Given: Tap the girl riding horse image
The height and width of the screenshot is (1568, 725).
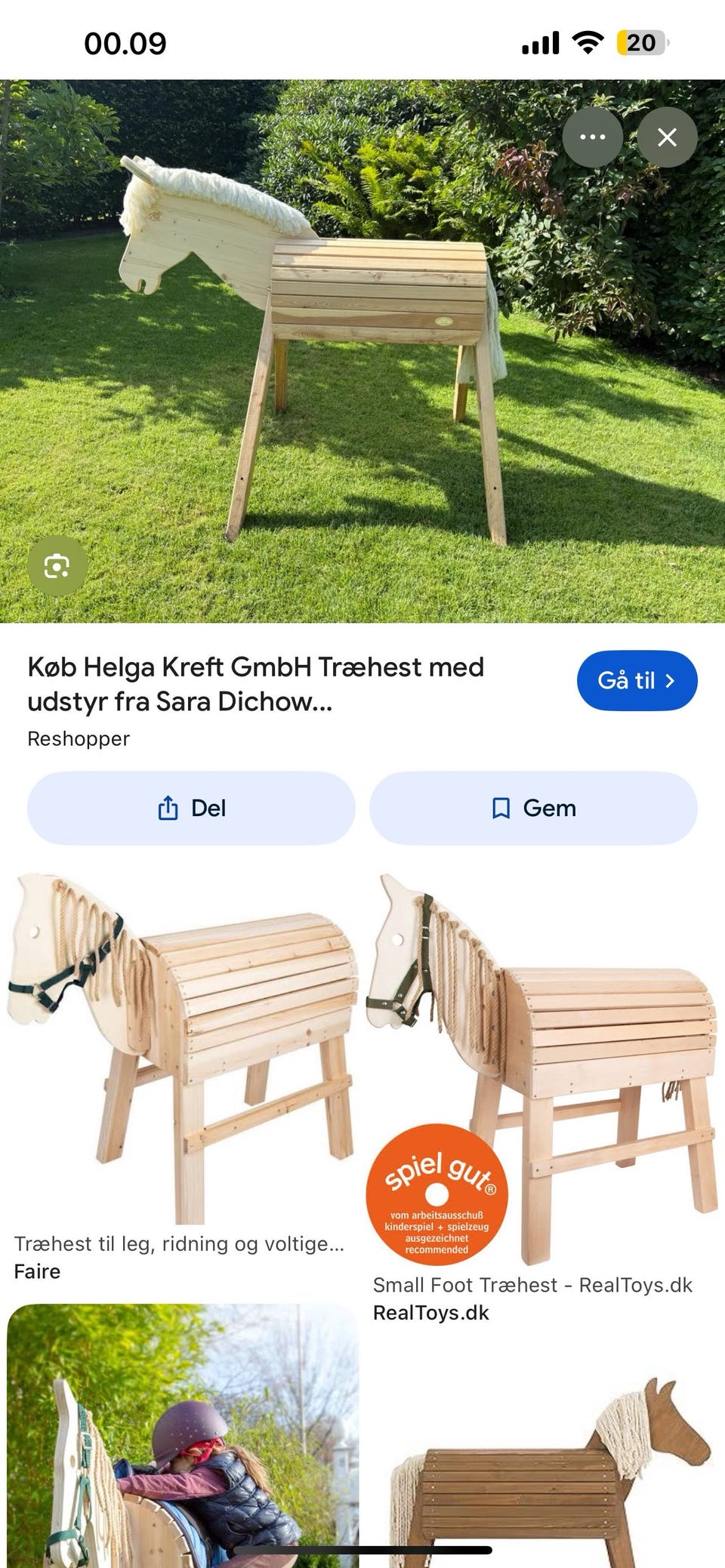Looking at the screenshot, I should pos(181,1449).
